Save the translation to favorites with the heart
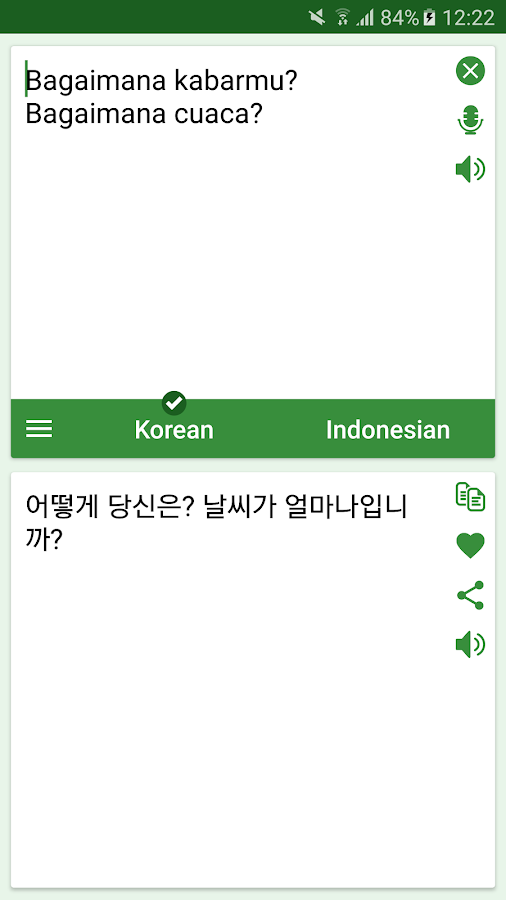Viewport: 506px width, 900px height. pyautogui.click(x=470, y=545)
